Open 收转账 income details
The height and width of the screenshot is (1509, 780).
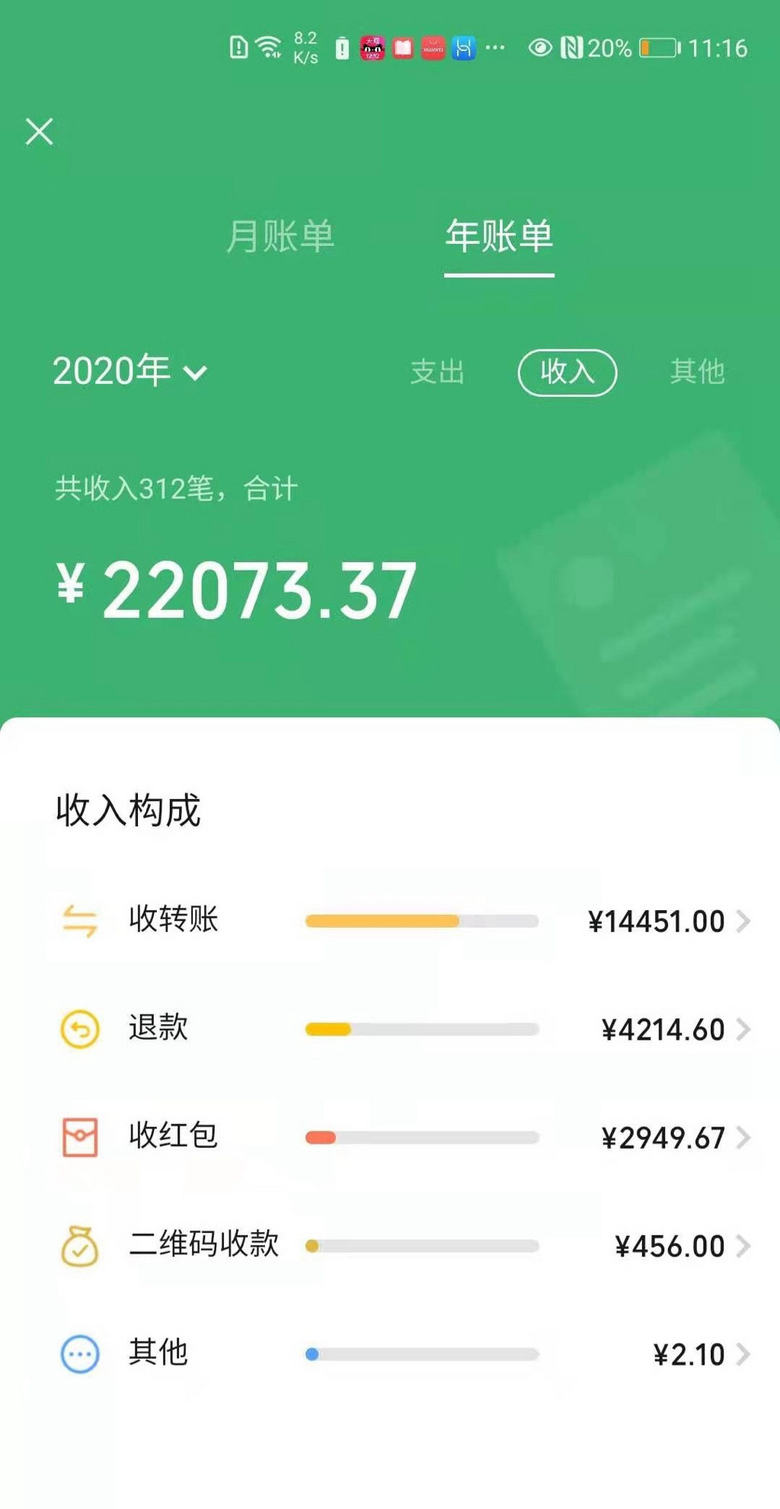400,921
